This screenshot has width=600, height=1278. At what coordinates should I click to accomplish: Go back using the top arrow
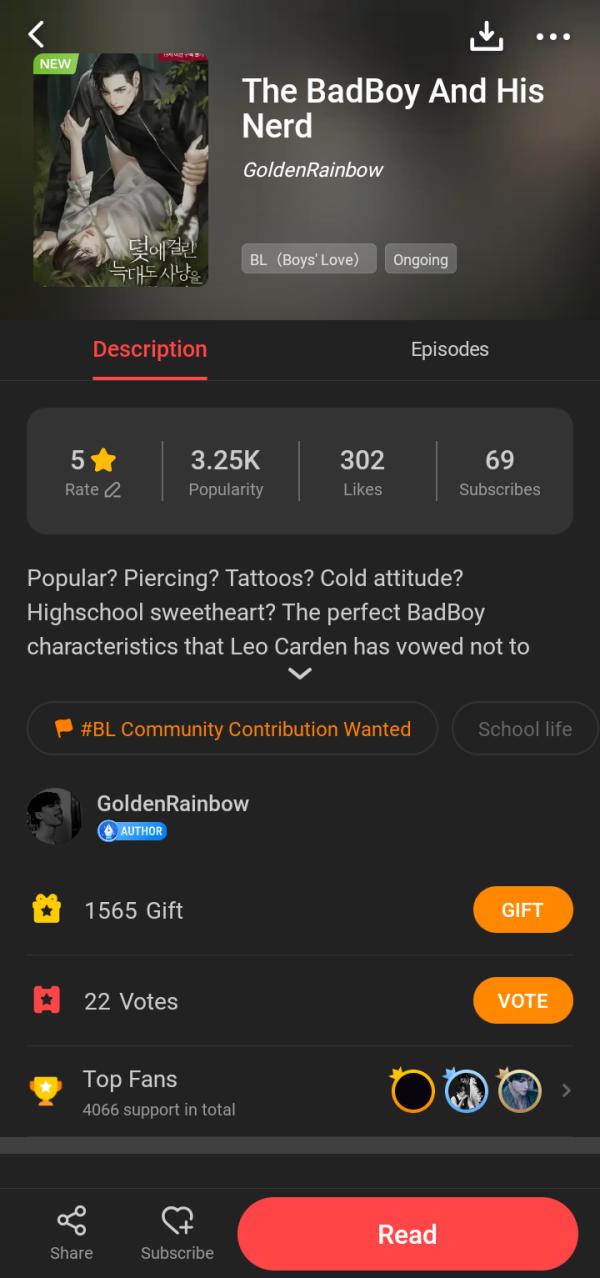[x=37, y=35]
